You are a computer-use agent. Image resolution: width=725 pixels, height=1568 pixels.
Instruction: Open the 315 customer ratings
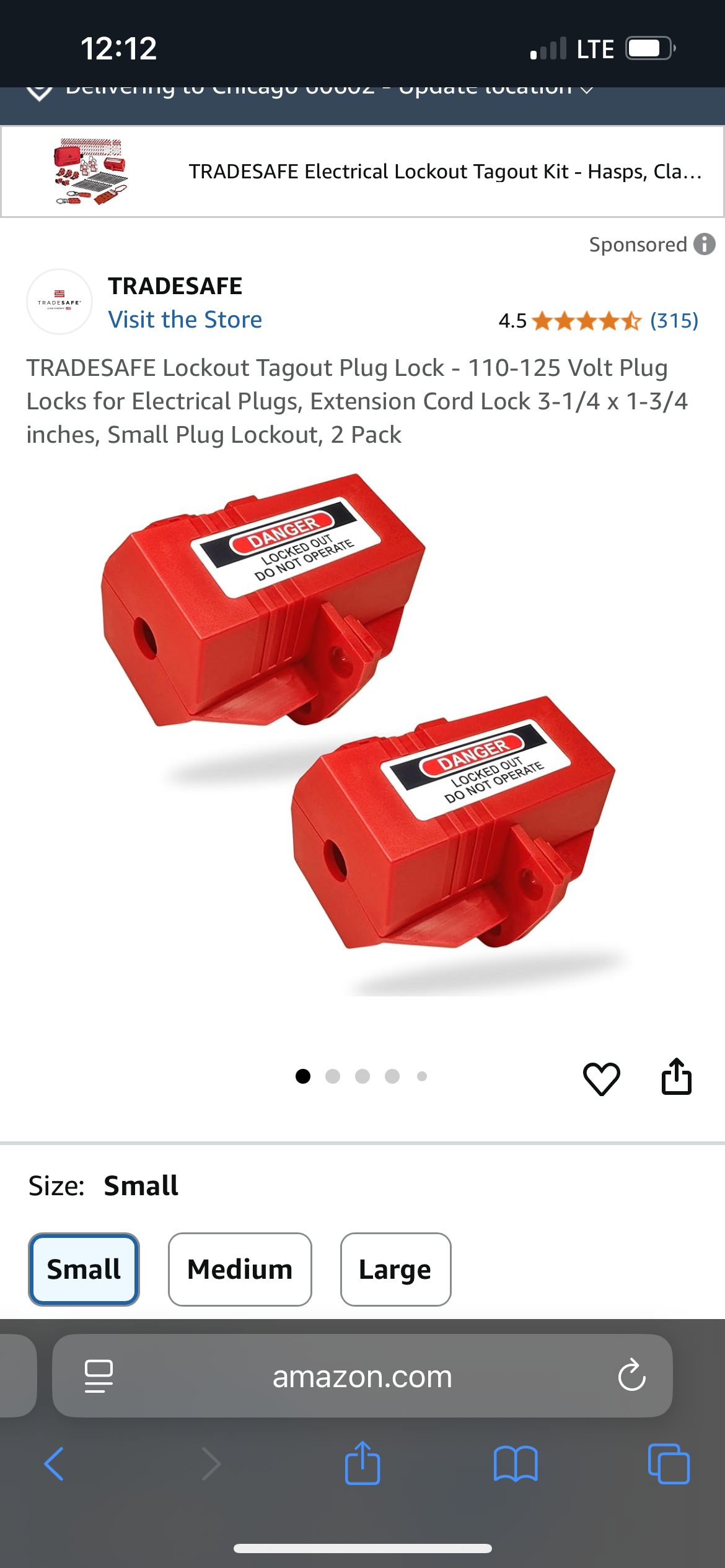[674, 321]
